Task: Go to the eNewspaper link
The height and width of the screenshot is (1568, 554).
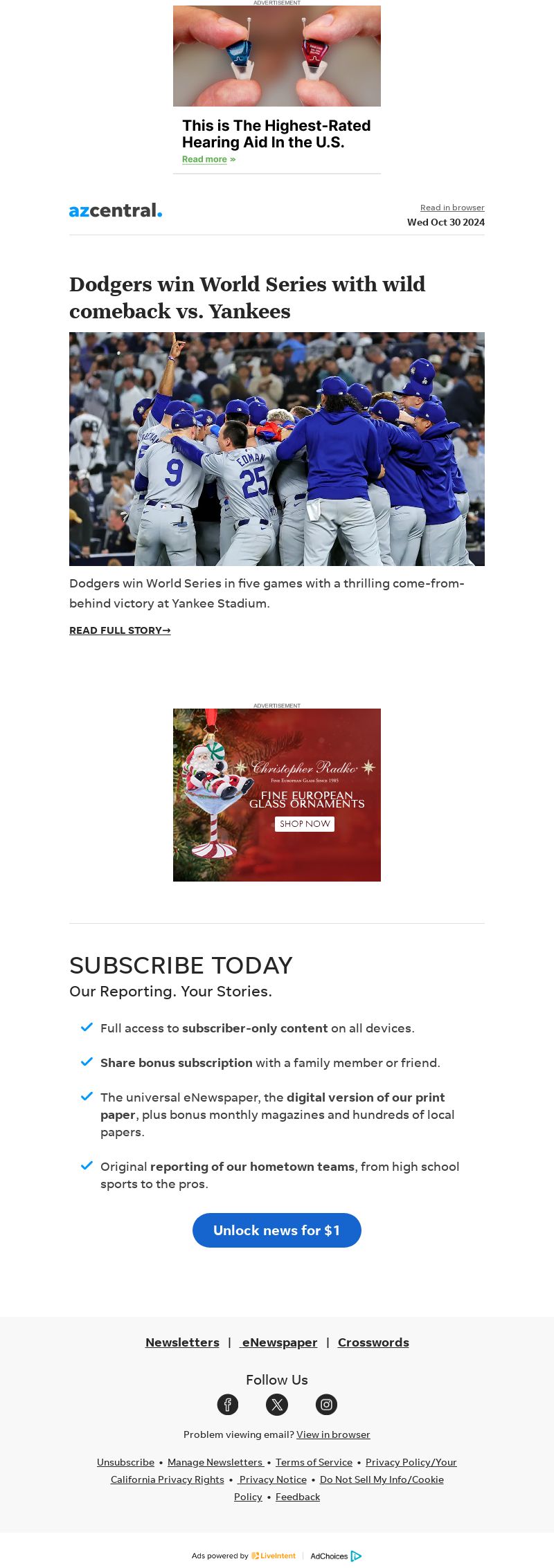Action: [x=279, y=1342]
